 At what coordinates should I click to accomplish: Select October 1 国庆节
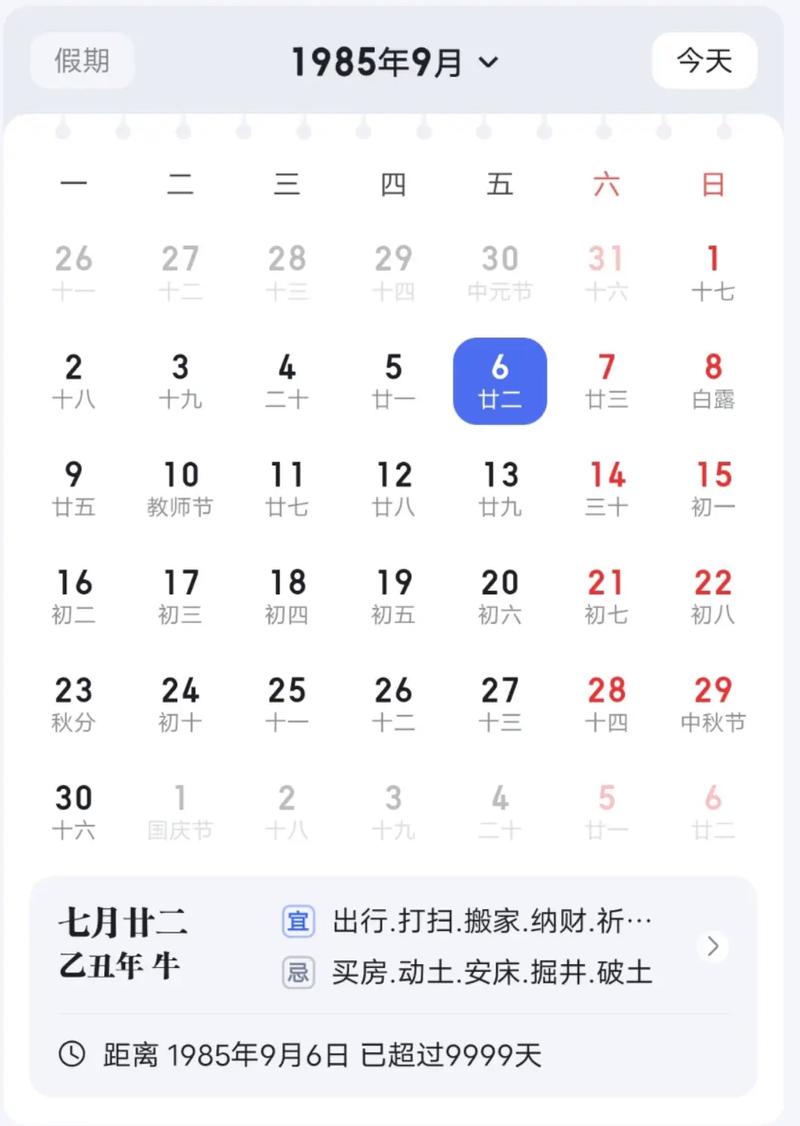[x=180, y=811]
